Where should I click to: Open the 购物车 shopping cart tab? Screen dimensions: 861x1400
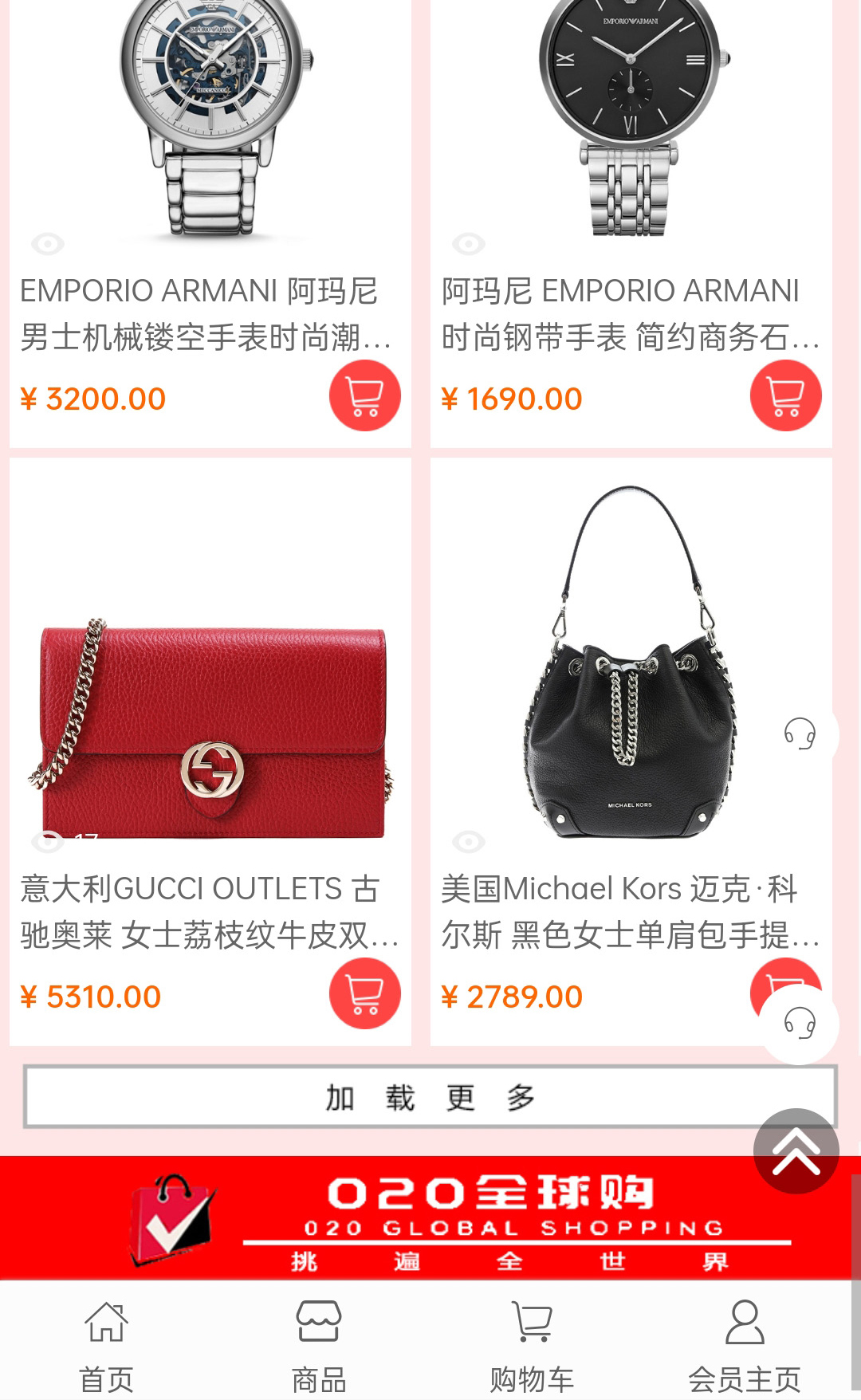[x=532, y=1343]
